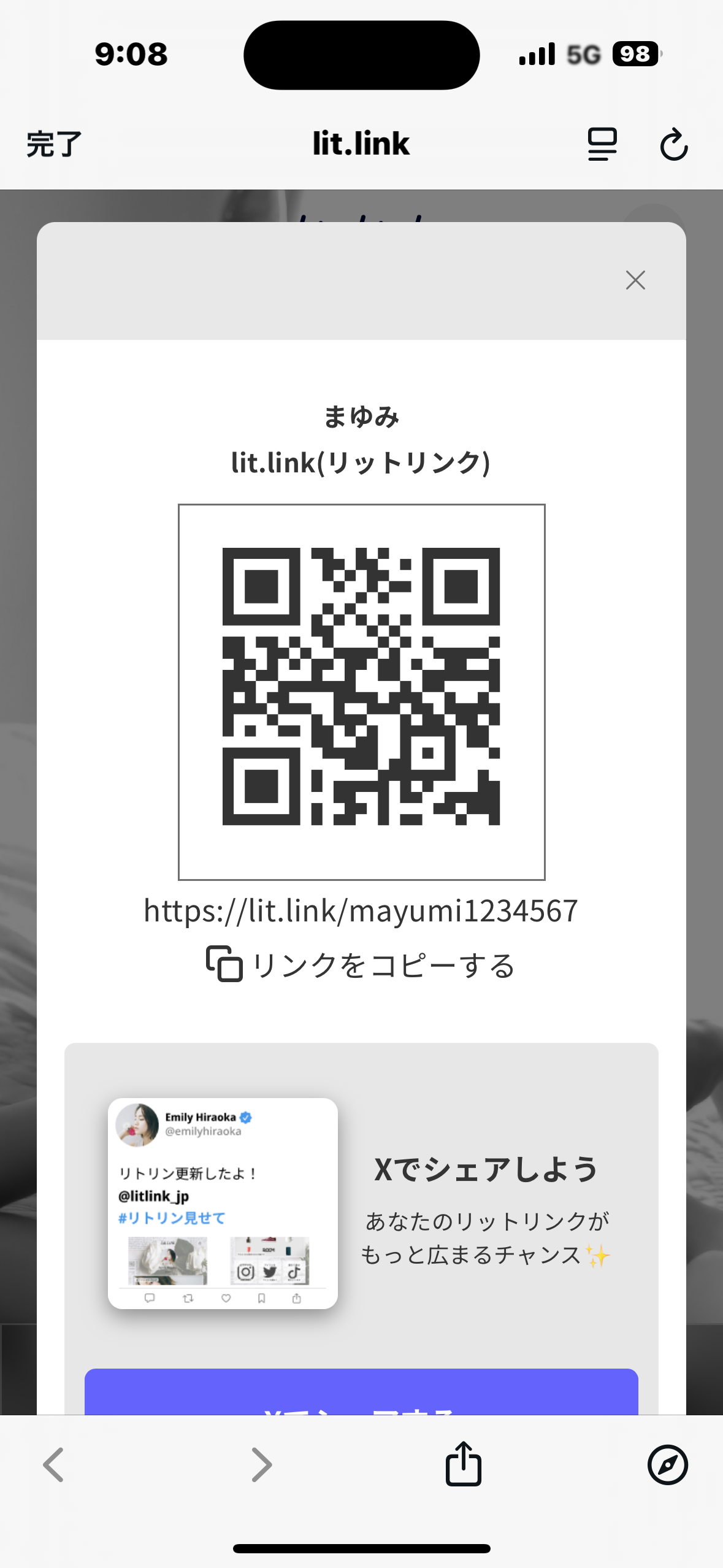Copy the link with リンクをコピーする

[361, 965]
